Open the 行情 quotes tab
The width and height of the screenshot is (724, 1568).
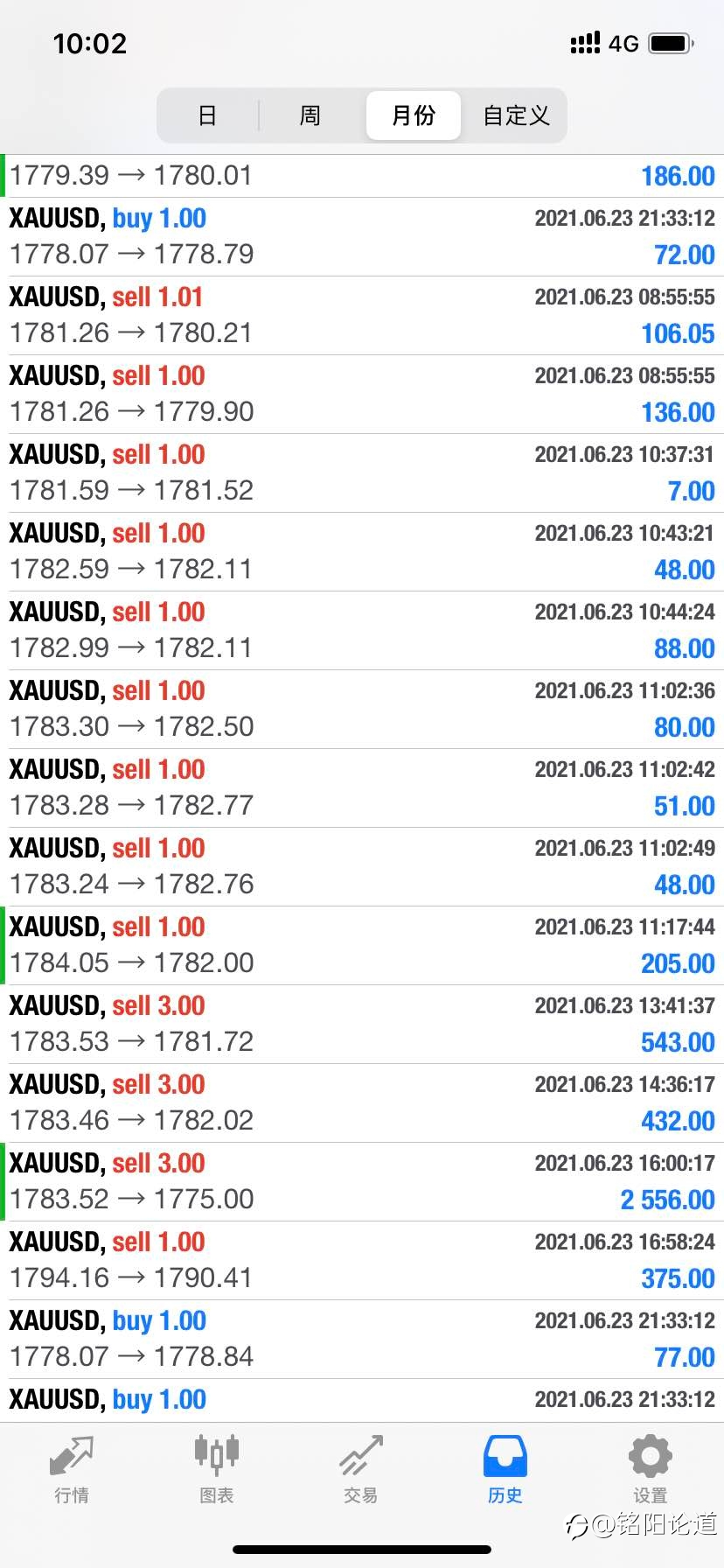(x=72, y=1470)
